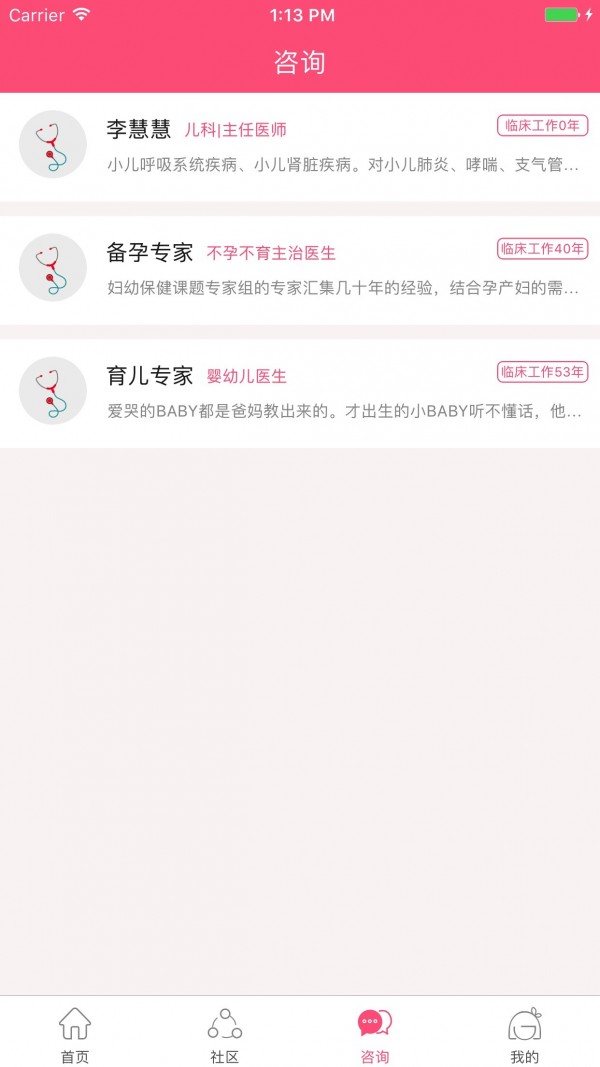Switch to the 社区 tab

click(x=225, y=1034)
